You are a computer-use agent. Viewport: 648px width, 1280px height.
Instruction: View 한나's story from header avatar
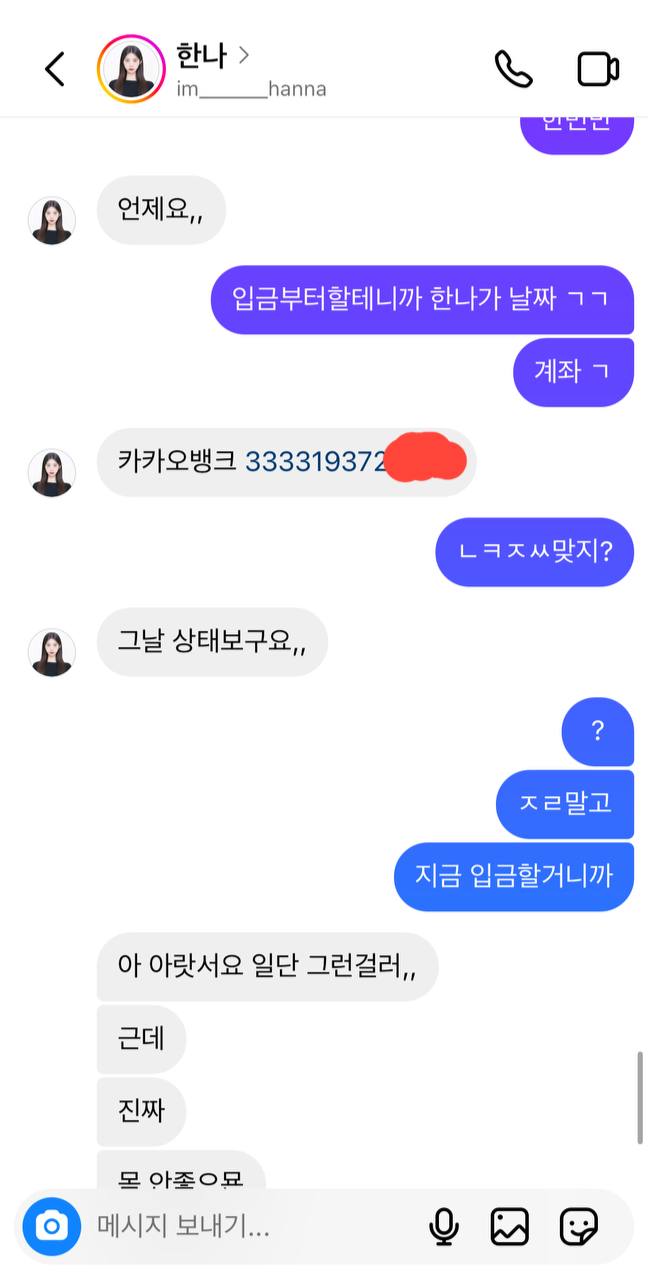(130, 69)
